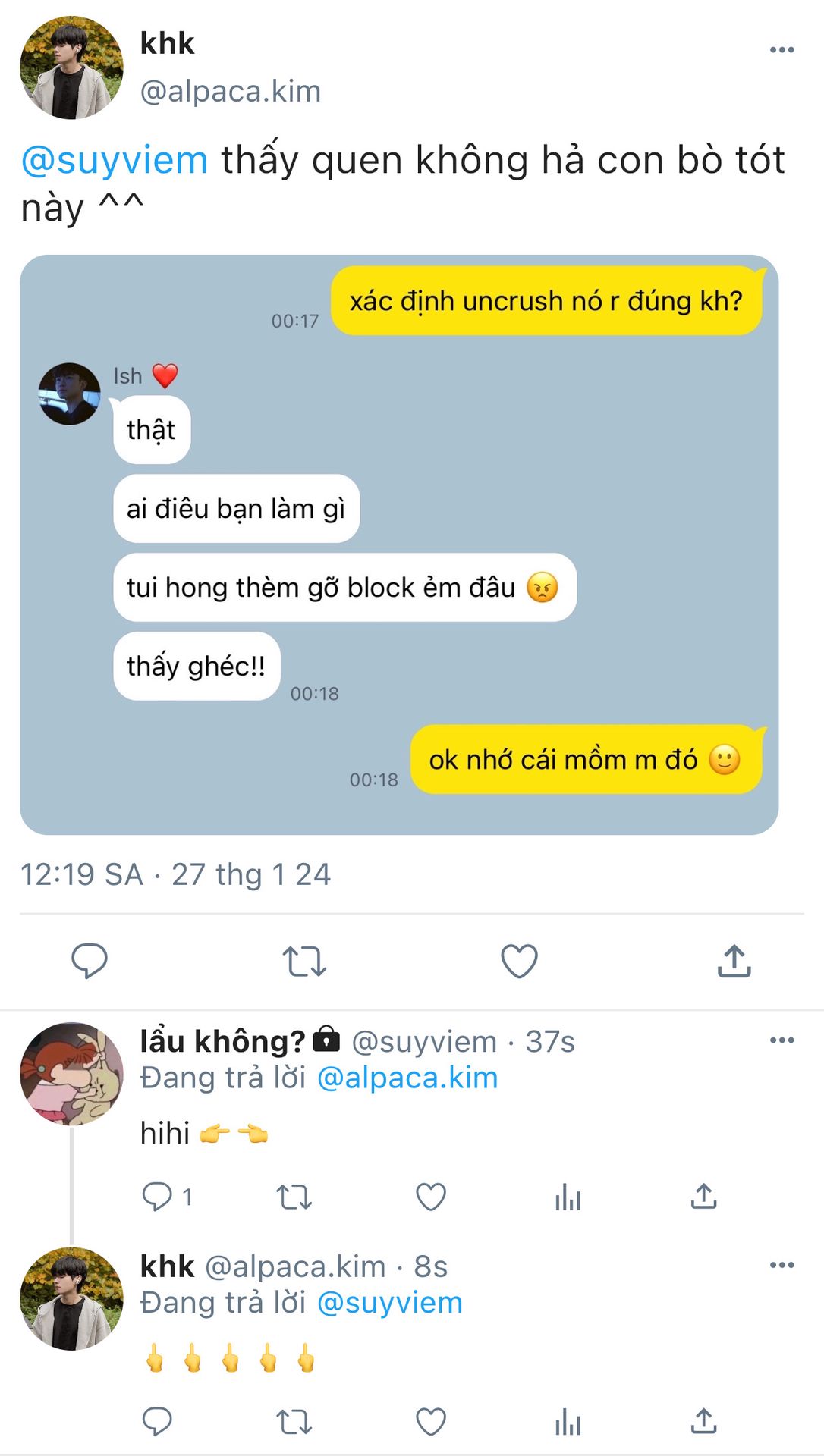The width and height of the screenshot is (824, 1456).
Task: Reply to the 'hihi' comment
Action: (x=157, y=1197)
